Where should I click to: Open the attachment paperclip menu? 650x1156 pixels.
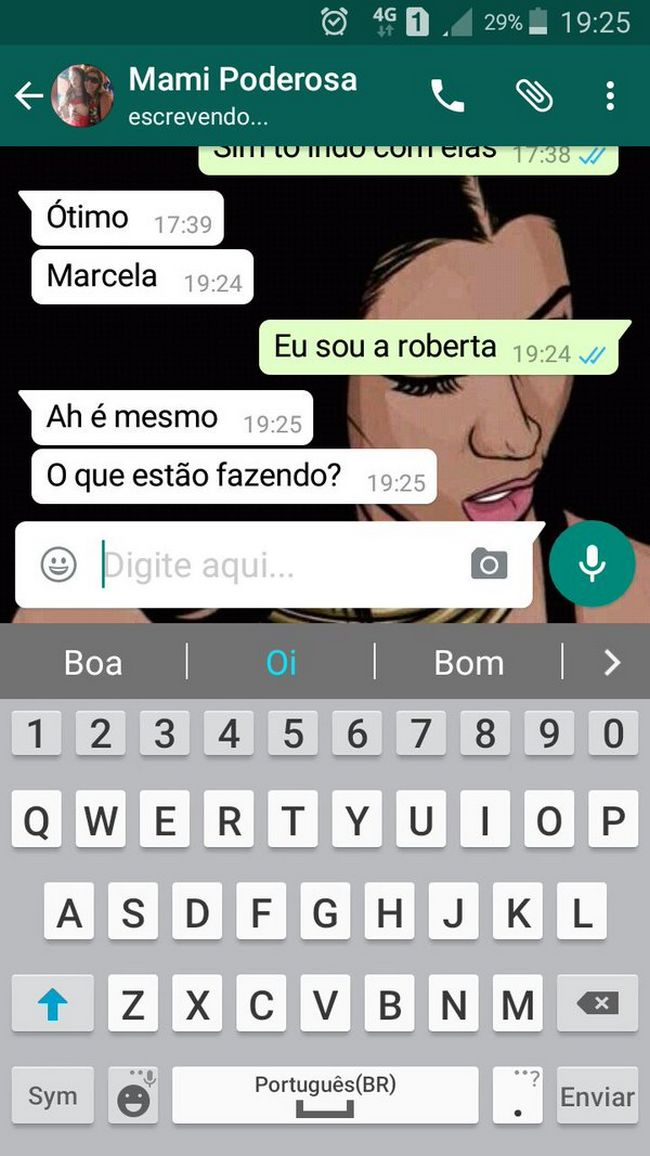[534, 96]
